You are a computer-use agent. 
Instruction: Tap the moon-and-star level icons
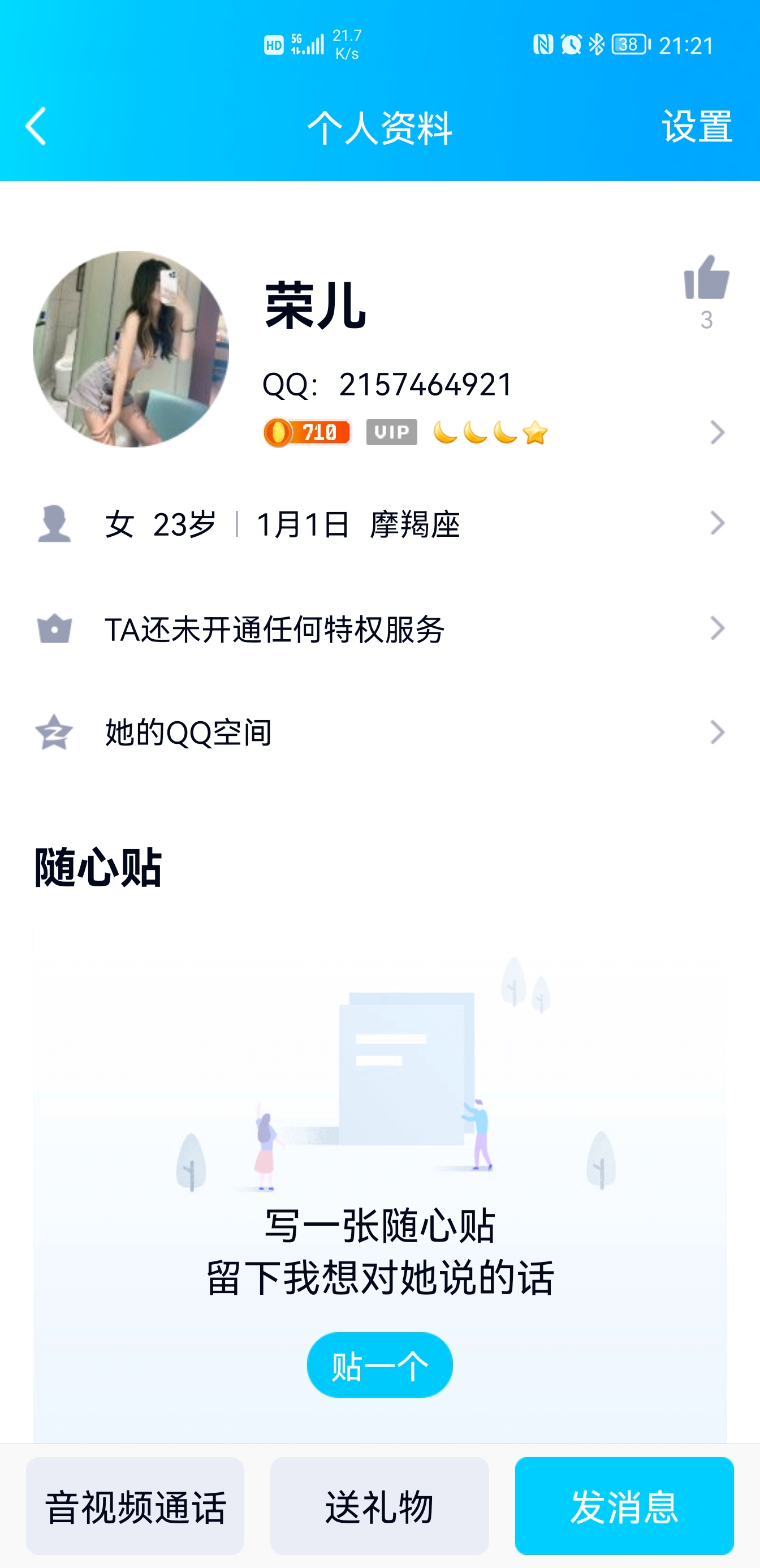click(488, 433)
